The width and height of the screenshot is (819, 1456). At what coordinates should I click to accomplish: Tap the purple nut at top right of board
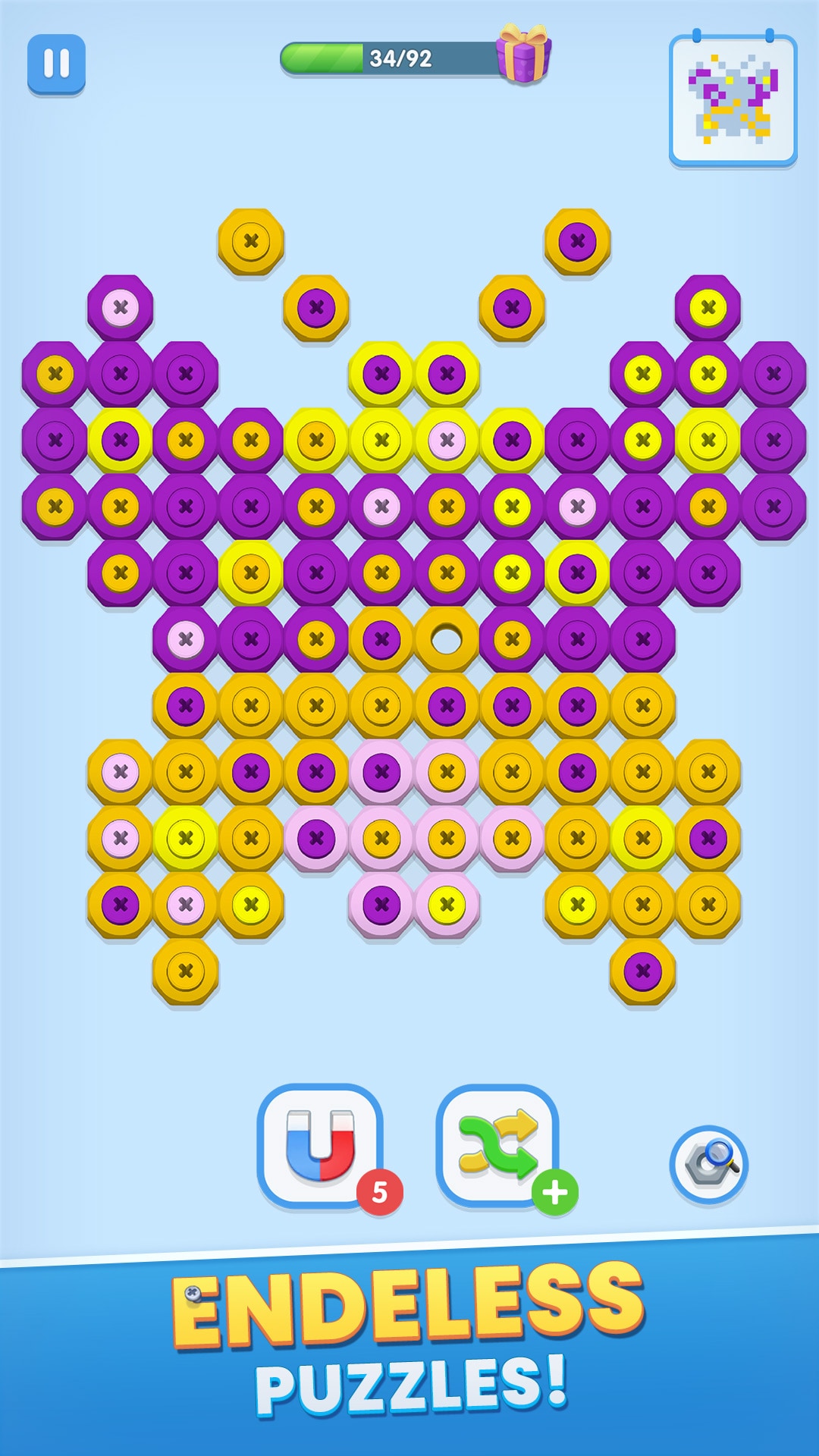[x=578, y=243]
